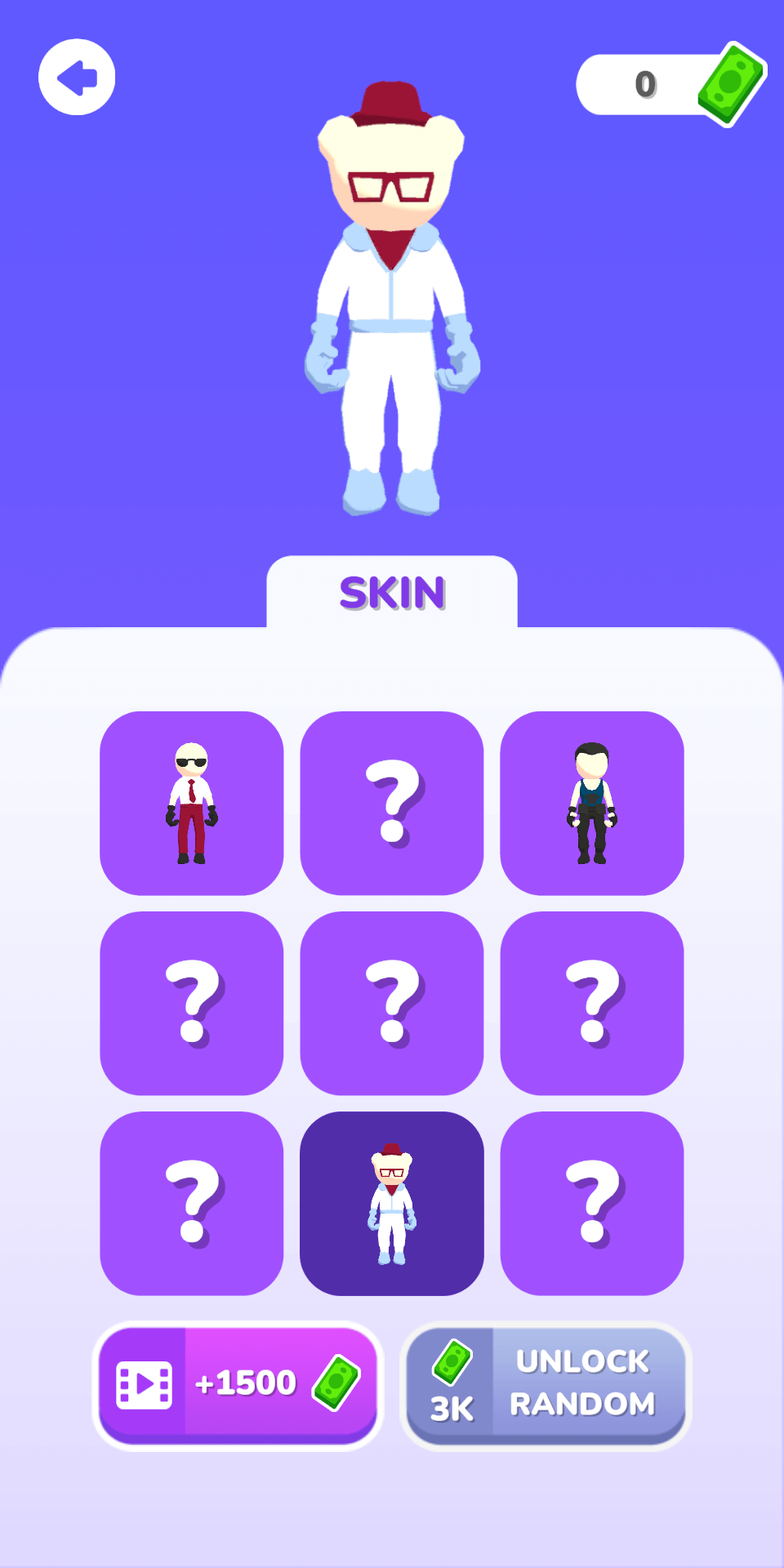Select the bear skin with red hat
The height and width of the screenshot is (1568, 784).
tap(392, 1204)
